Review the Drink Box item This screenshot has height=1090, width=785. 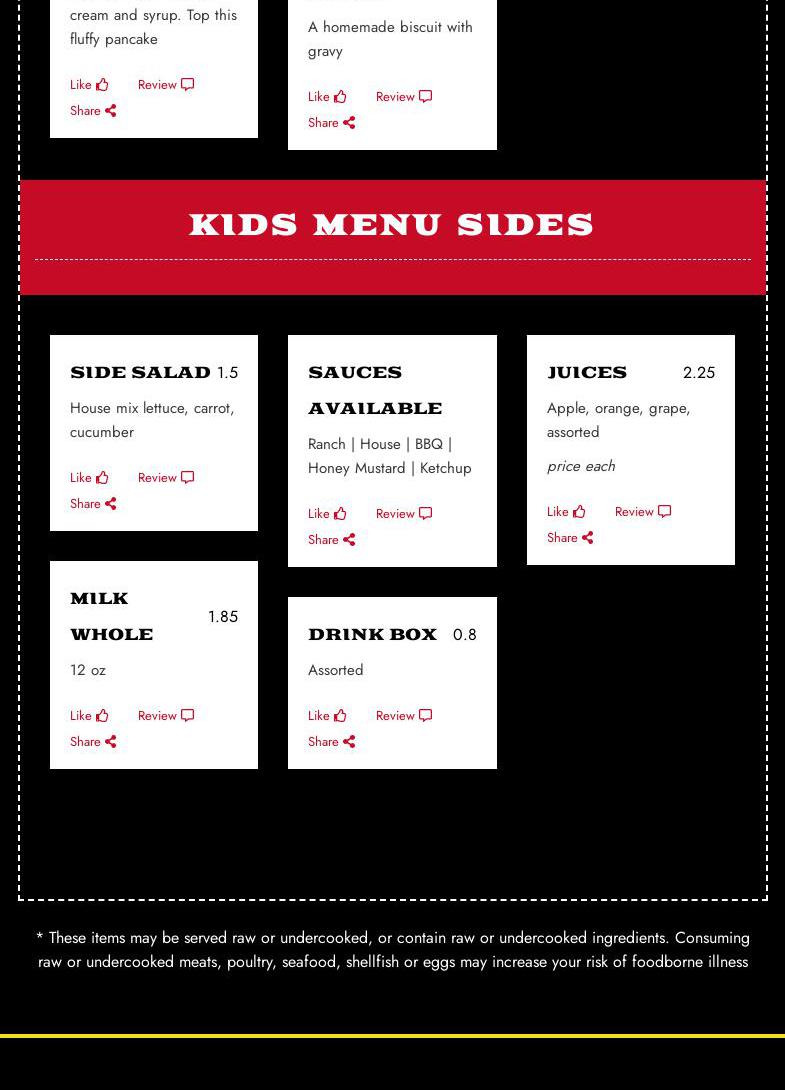403,716
